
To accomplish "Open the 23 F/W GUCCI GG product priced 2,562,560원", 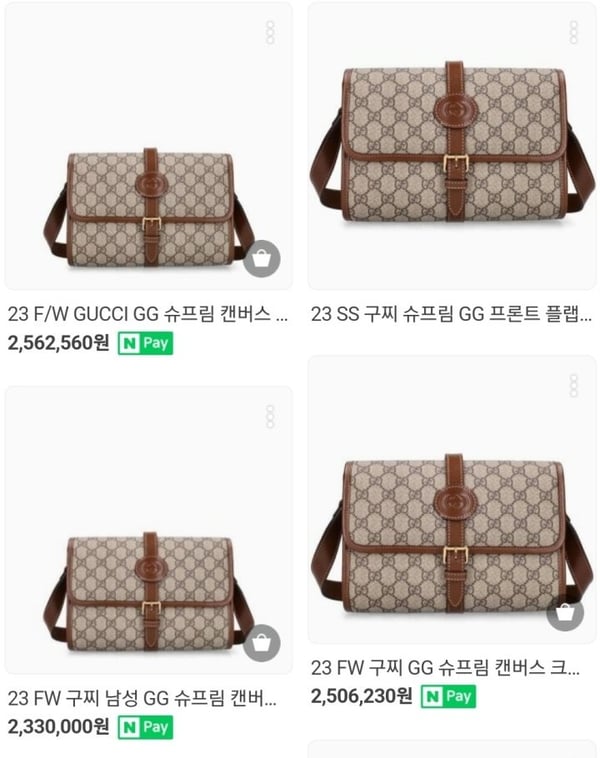I will pos(148,315).
